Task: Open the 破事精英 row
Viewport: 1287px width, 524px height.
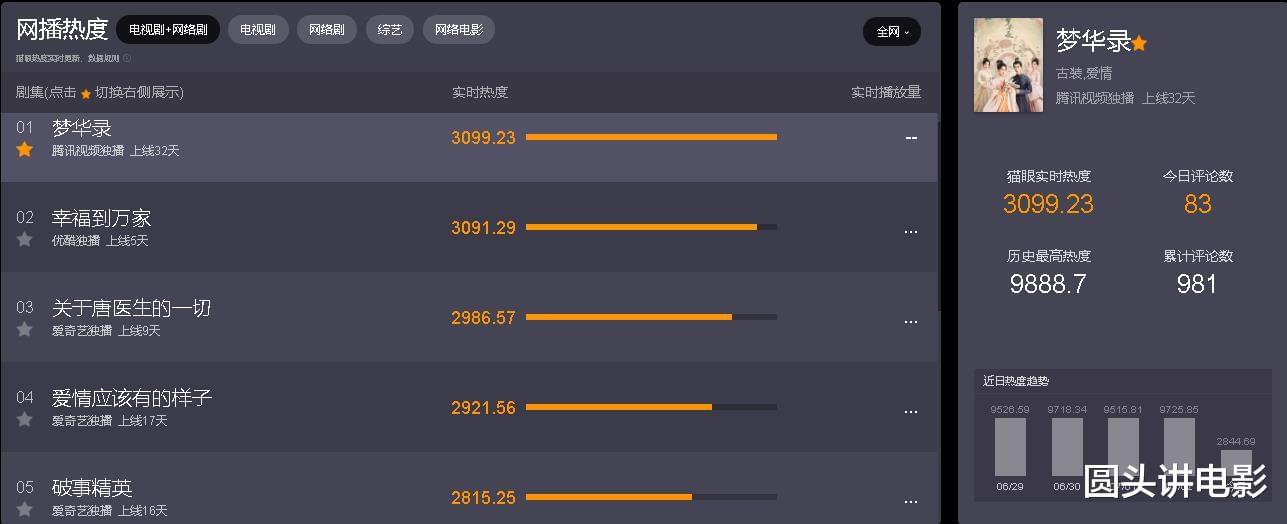Action: (92, 488)
